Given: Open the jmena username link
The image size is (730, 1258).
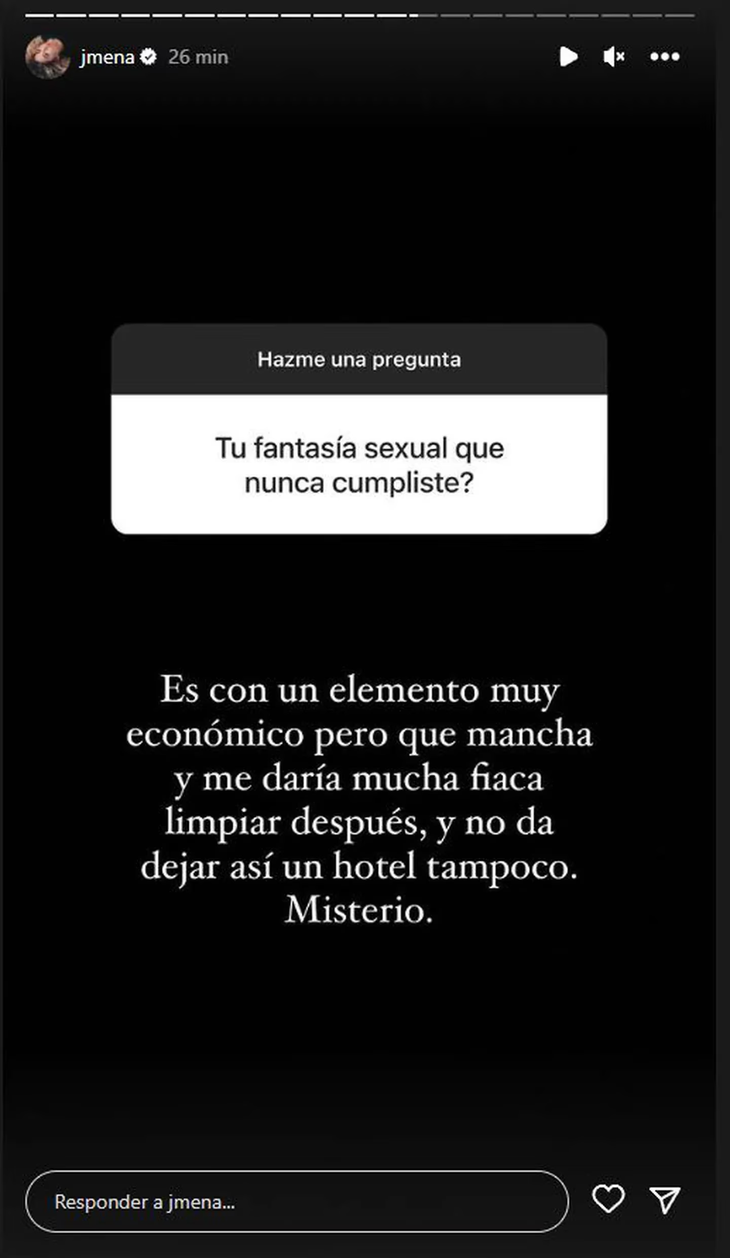Looking at the screenshot, I should pos(108,57).
